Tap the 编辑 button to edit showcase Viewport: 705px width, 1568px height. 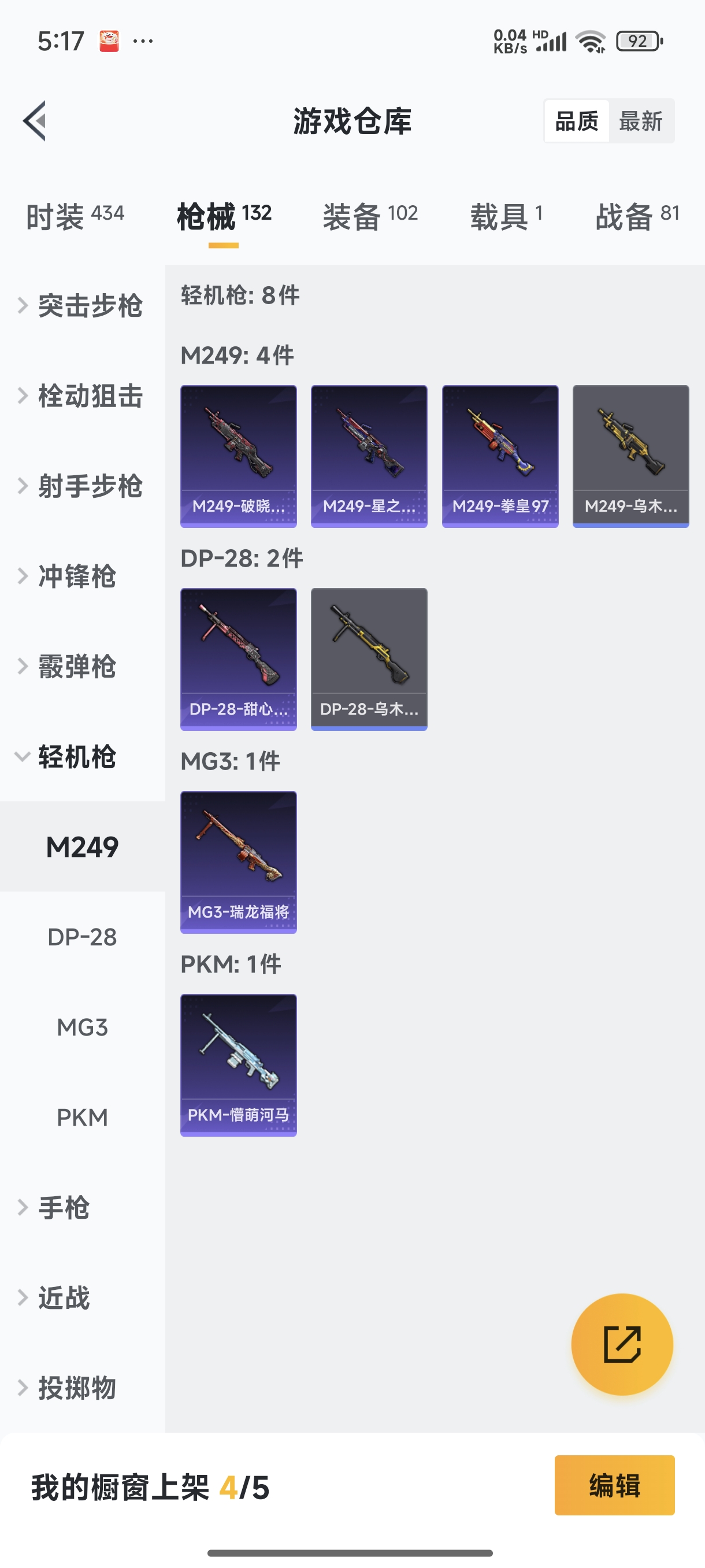coord(616,1486)
